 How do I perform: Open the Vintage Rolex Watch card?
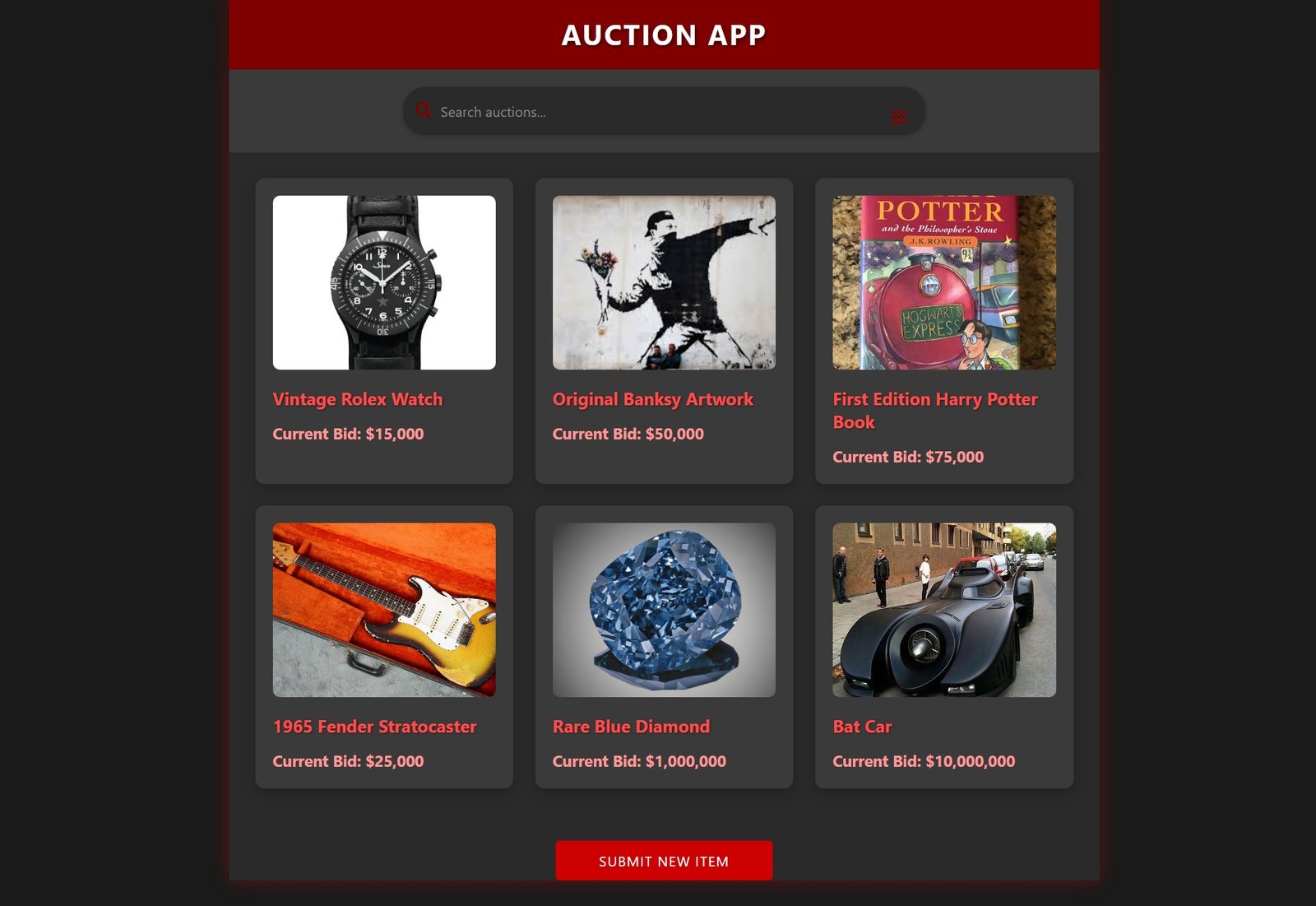click(384, 330)
